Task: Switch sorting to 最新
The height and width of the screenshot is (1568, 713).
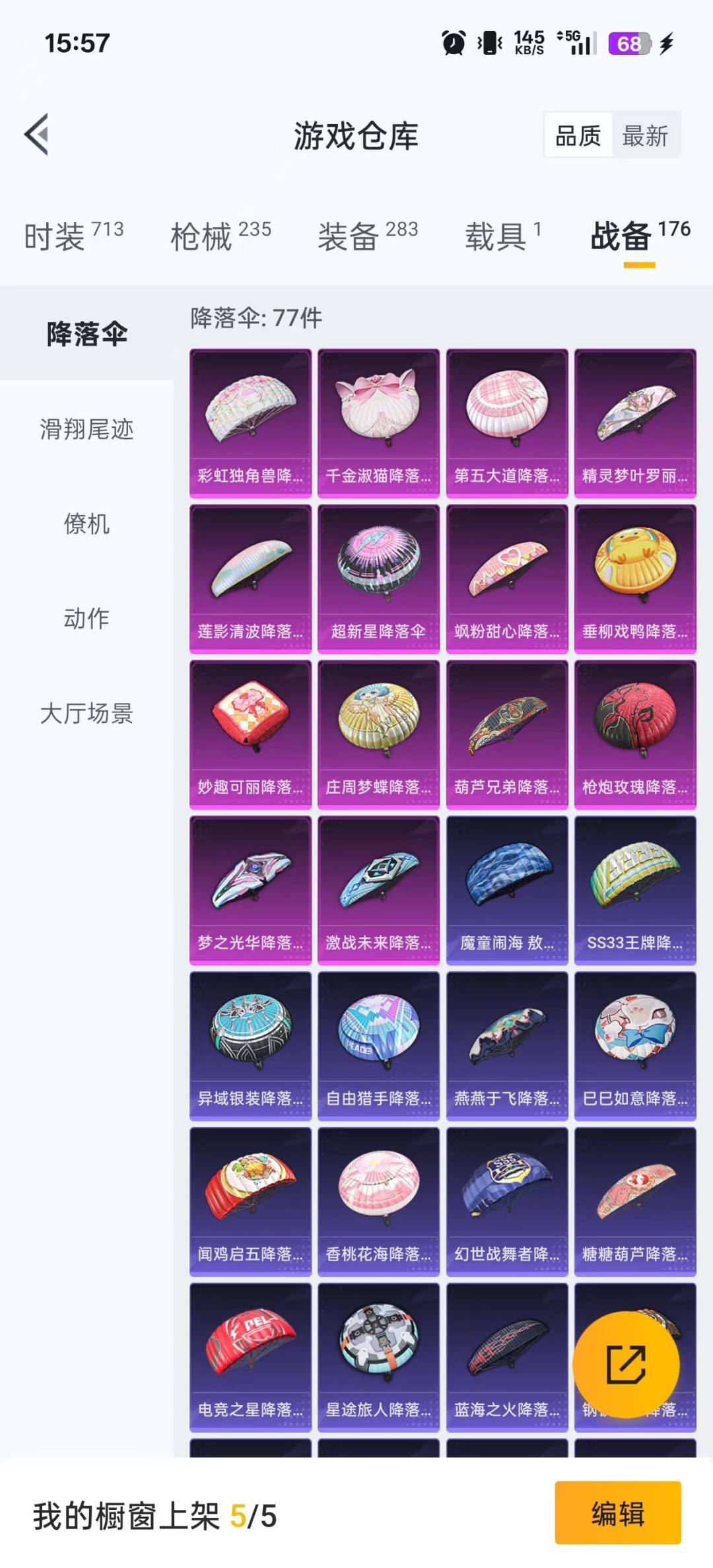Action: (645, 136)
